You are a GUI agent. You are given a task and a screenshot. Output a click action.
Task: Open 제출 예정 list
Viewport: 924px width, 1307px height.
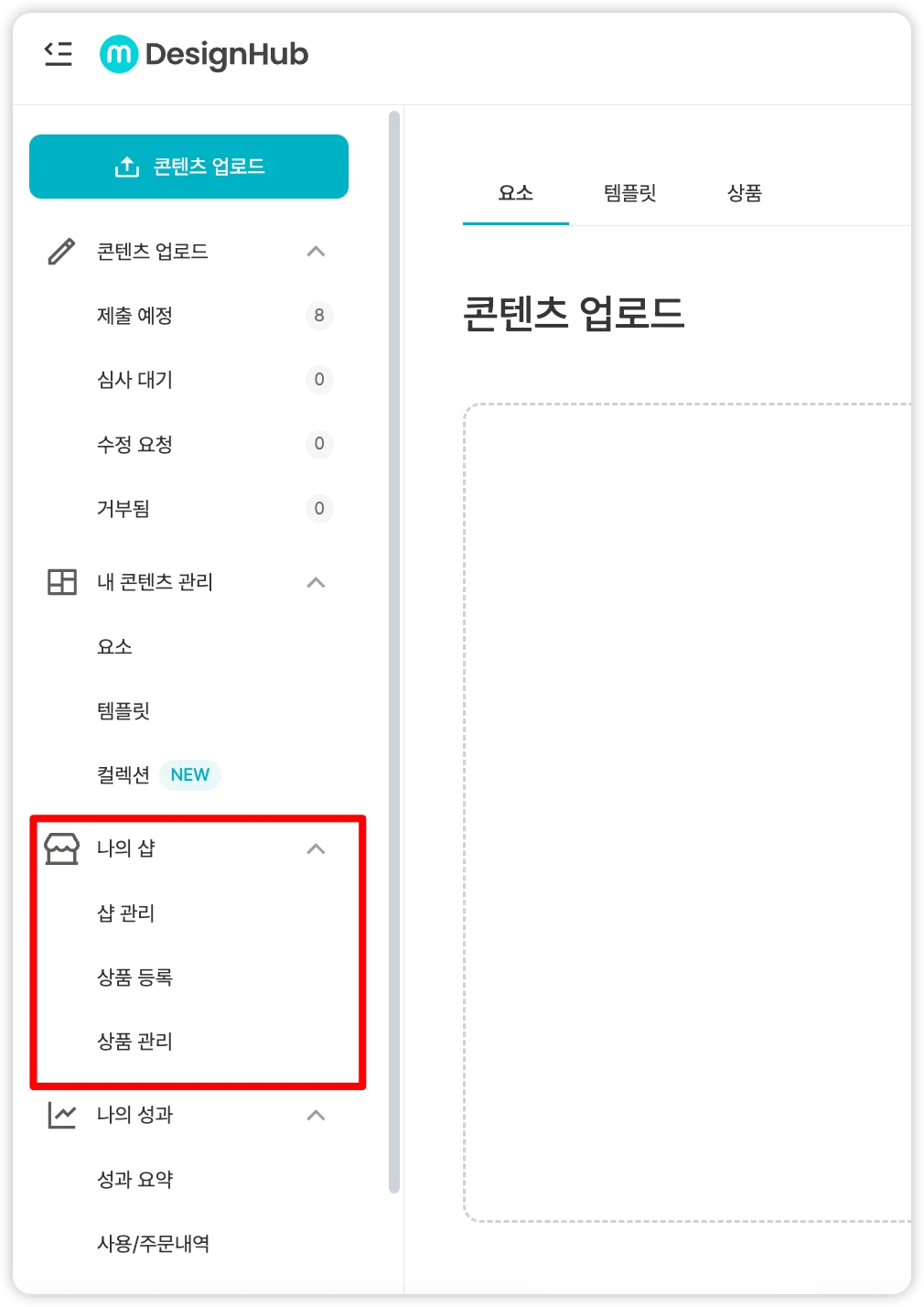tap(134, 316)
